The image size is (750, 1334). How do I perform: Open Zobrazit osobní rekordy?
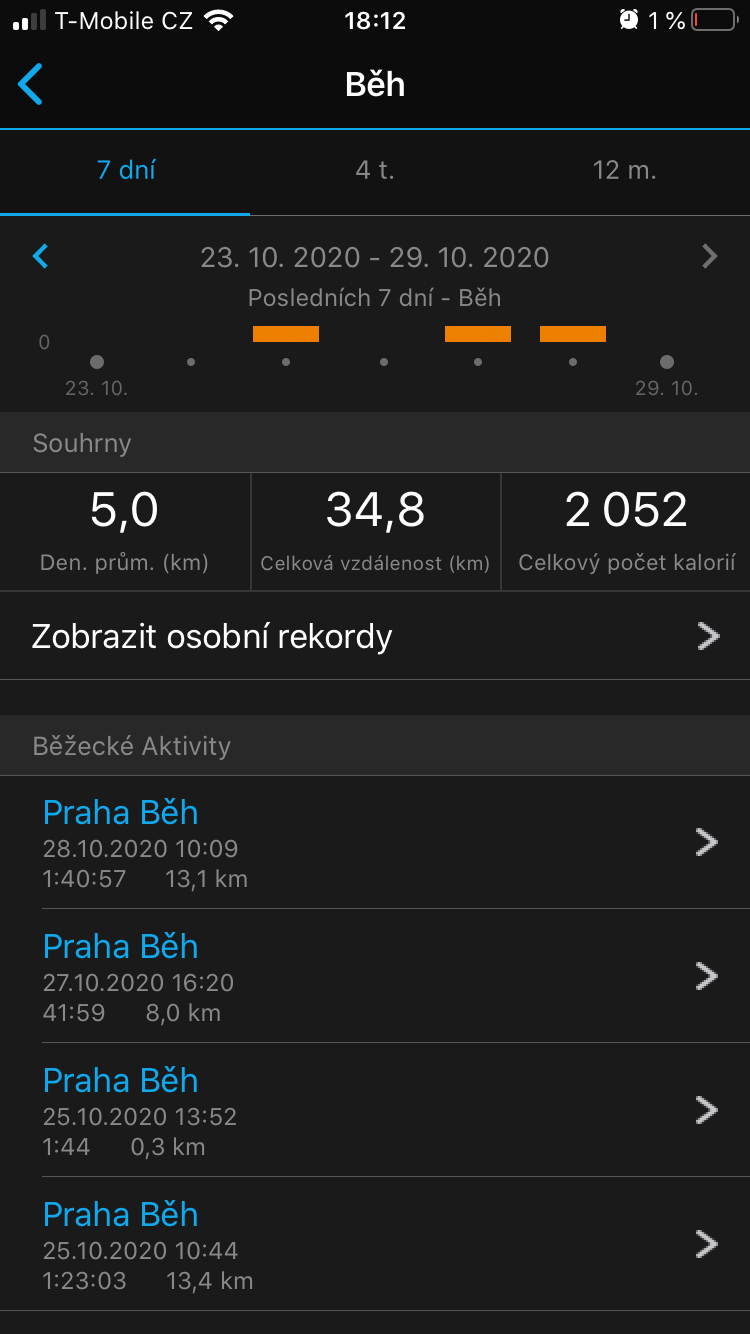(375, 636)
